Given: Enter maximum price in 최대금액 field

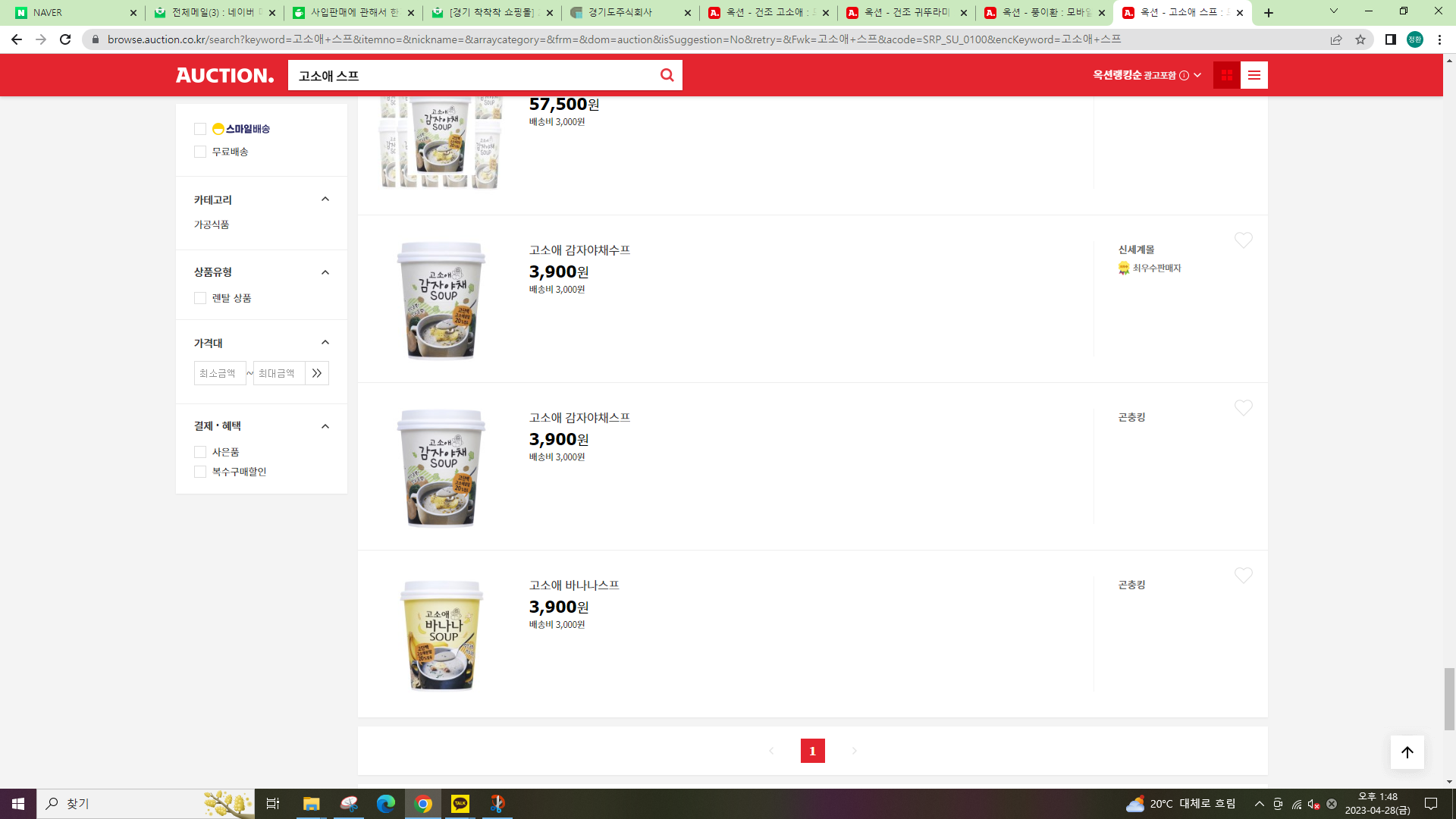Looking at the screenshot, I should [x=278, y=373].
